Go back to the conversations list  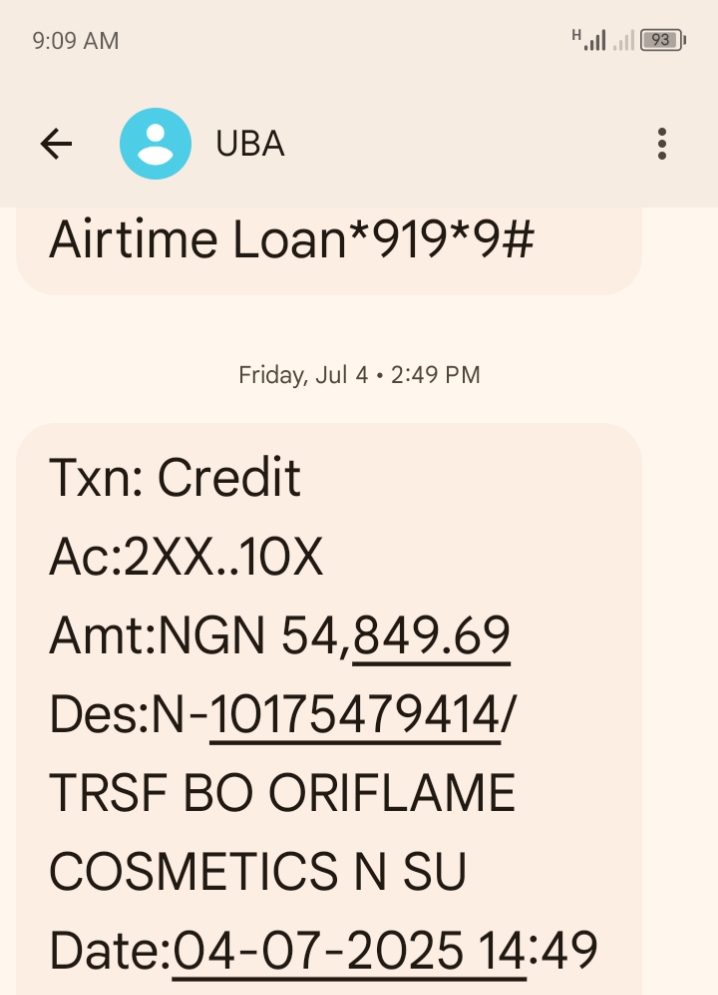56,145
